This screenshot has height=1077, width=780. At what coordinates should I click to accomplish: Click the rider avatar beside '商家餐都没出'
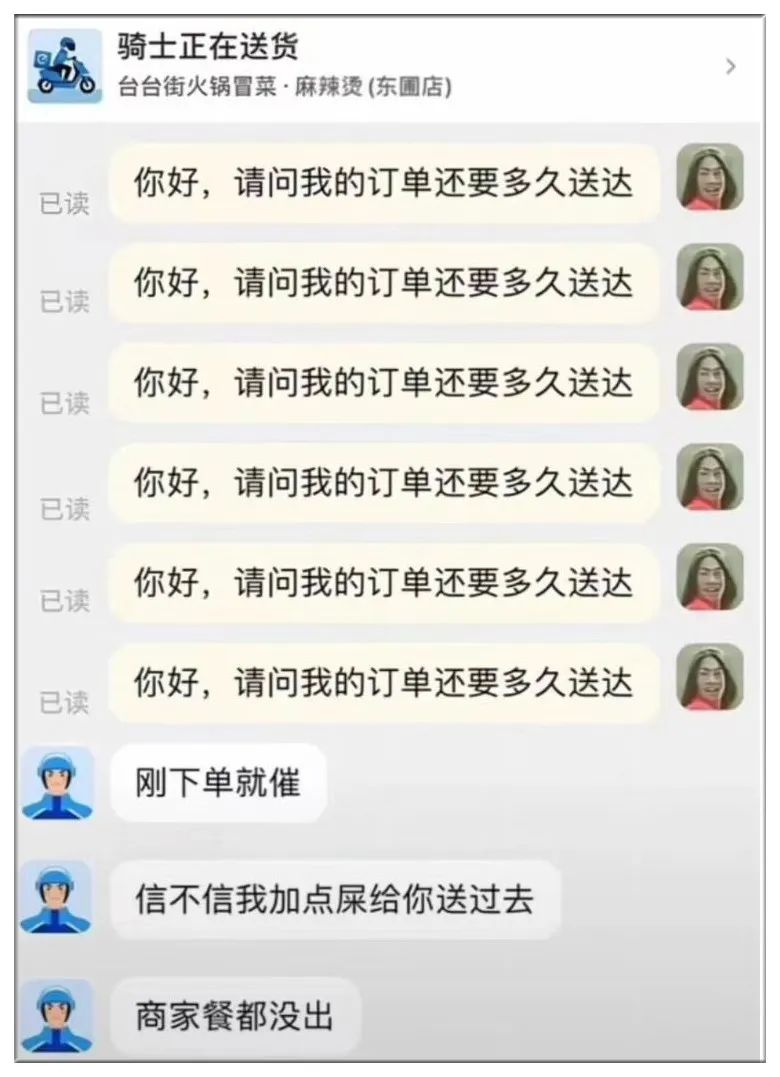coord(57,1013)
